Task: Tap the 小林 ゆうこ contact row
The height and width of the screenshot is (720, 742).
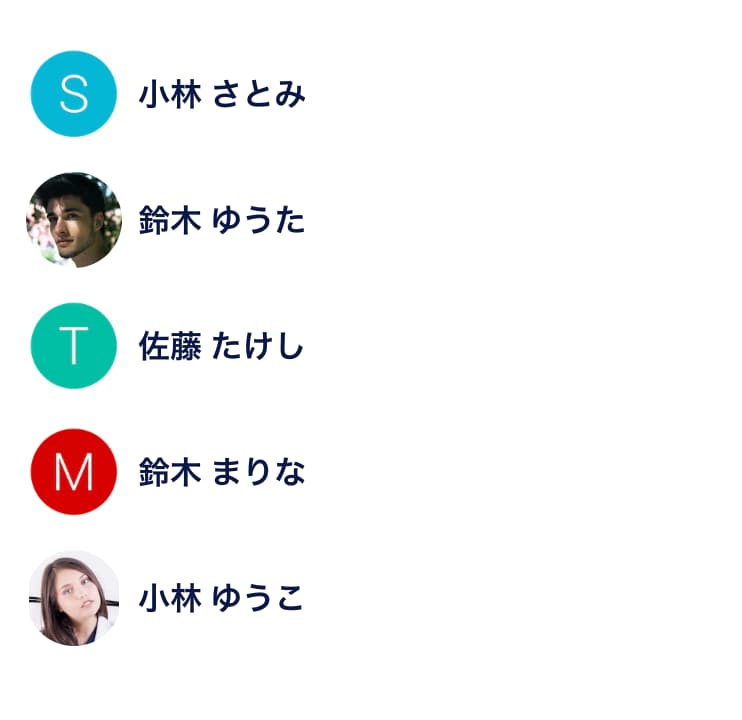Action: point(221,598)
